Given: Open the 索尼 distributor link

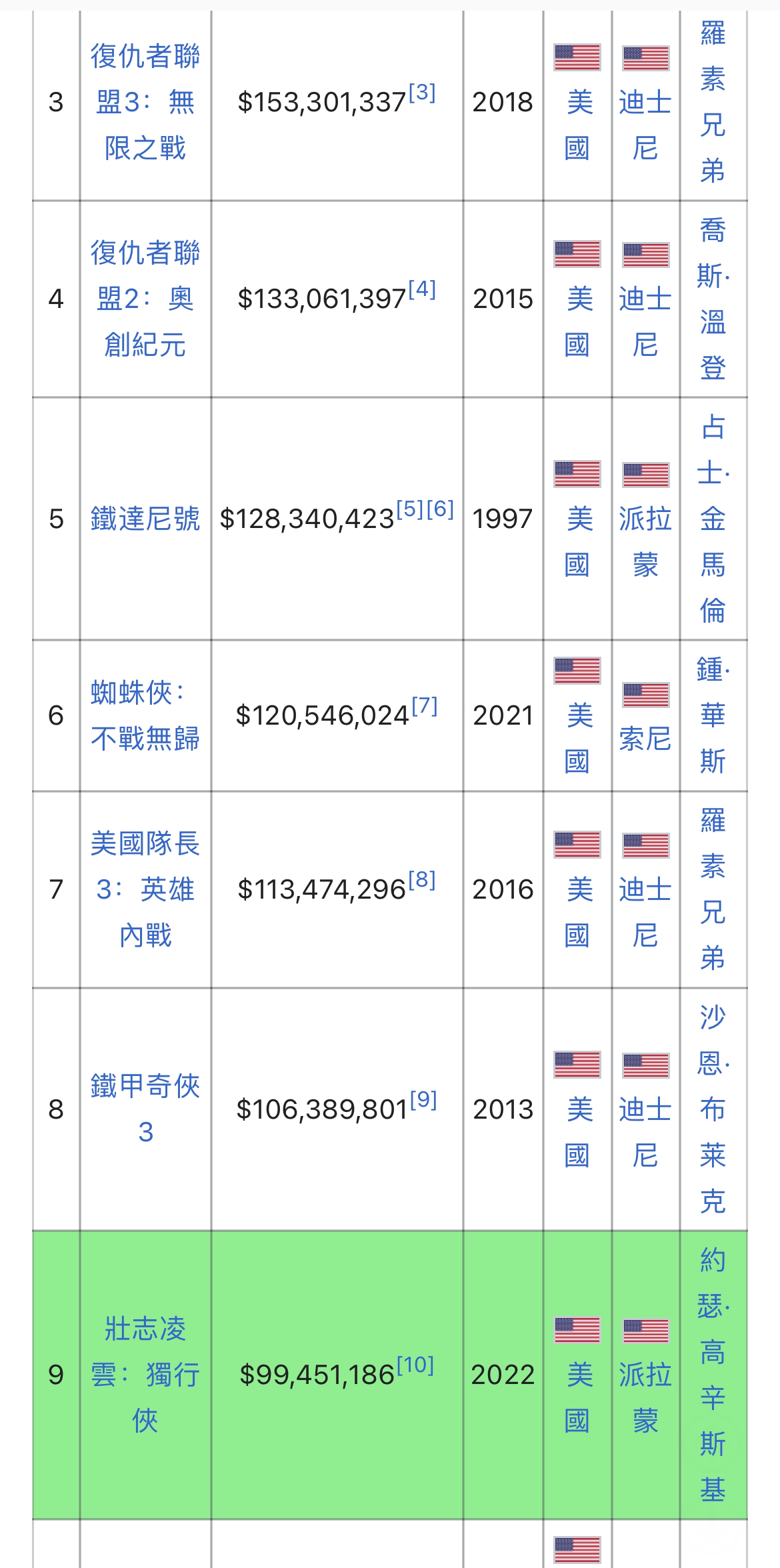Looking at the screenshot, I should point(645,739).
